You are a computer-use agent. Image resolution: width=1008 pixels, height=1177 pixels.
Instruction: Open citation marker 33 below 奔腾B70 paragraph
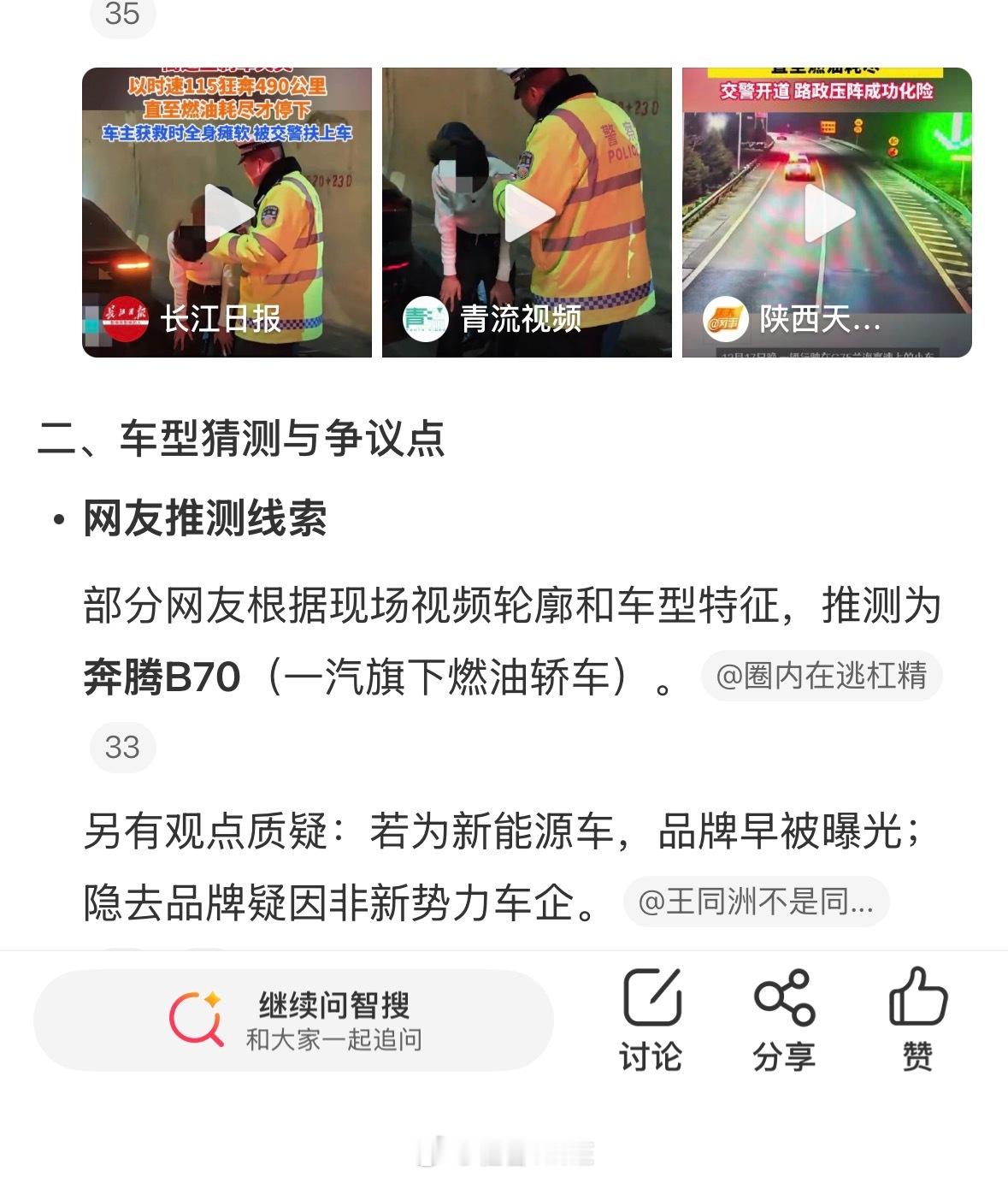tap(122, 746)
